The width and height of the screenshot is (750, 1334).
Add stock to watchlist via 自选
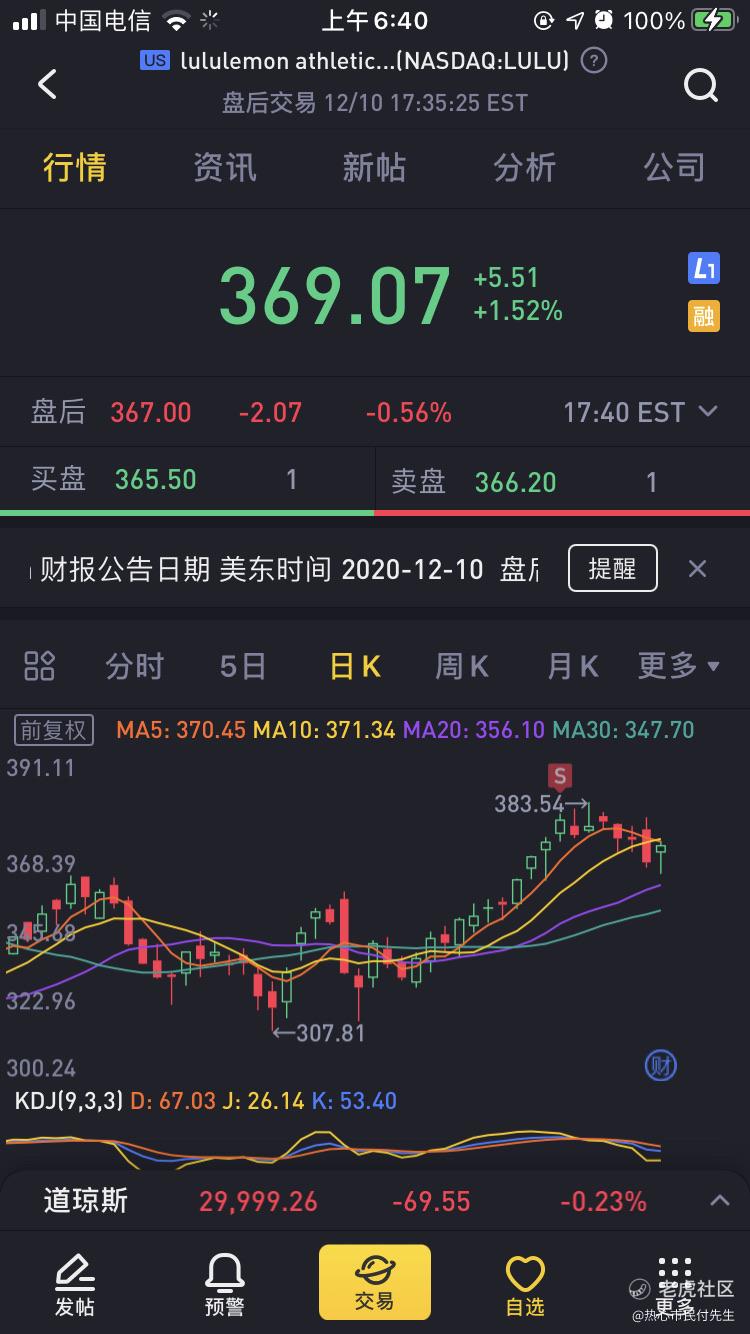pos(525,1283)
